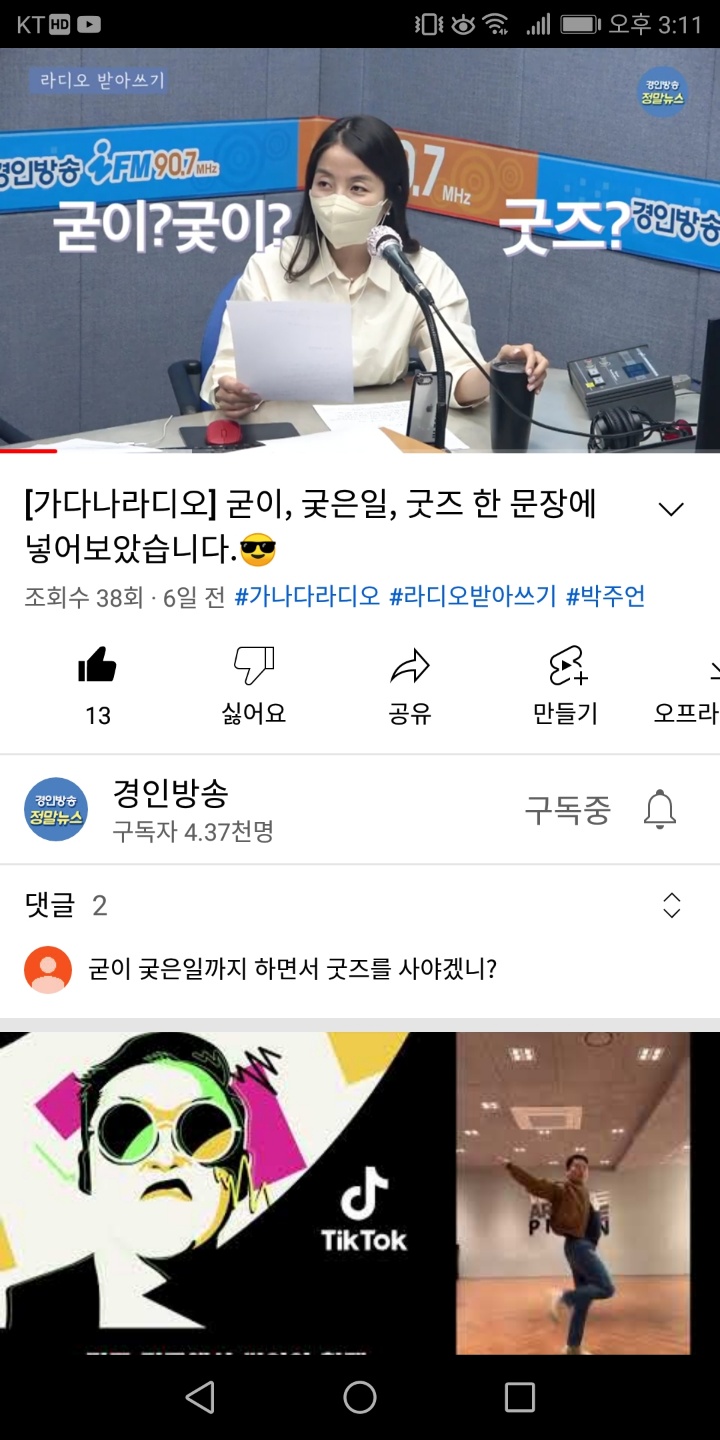
Task: Go back with the system back button
Action: click(201, 1397)
